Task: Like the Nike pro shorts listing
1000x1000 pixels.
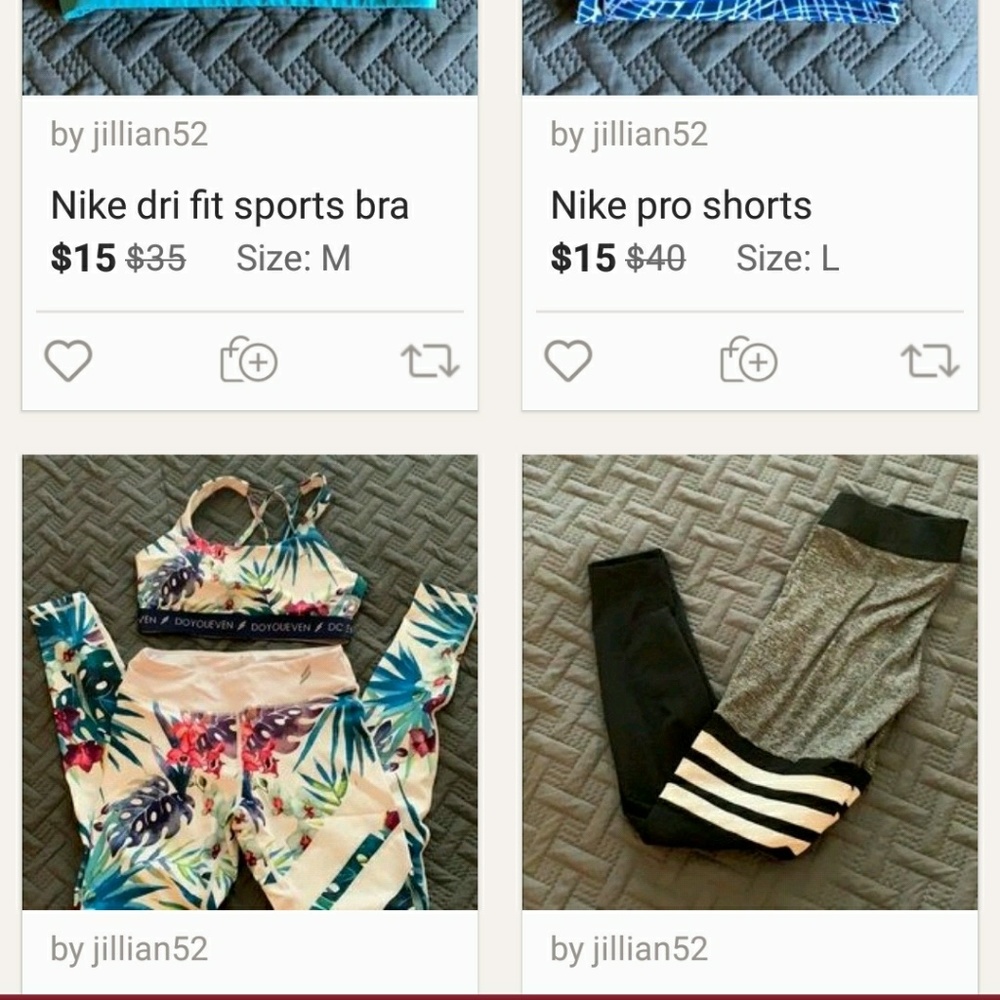Action: click(568, 361)
